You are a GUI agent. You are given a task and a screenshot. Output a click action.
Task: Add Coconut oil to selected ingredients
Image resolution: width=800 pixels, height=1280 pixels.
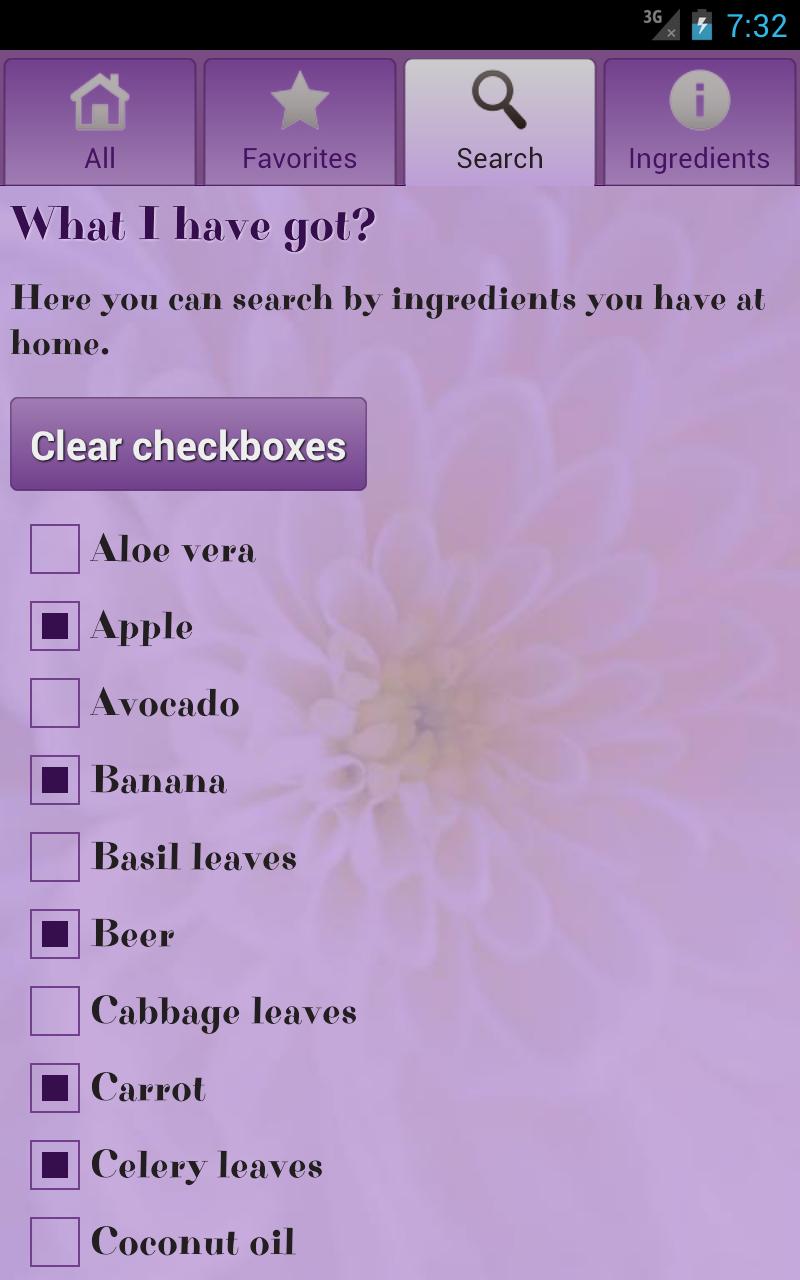point(55,1242)
